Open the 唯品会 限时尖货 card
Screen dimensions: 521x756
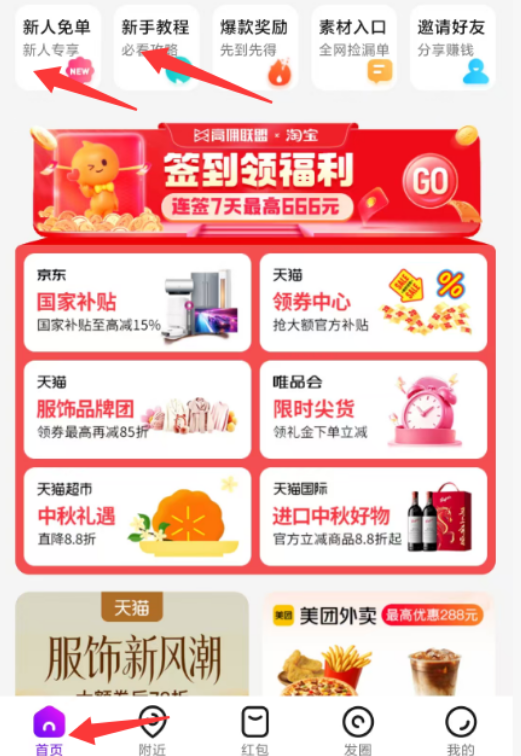[x=374, y=409]
